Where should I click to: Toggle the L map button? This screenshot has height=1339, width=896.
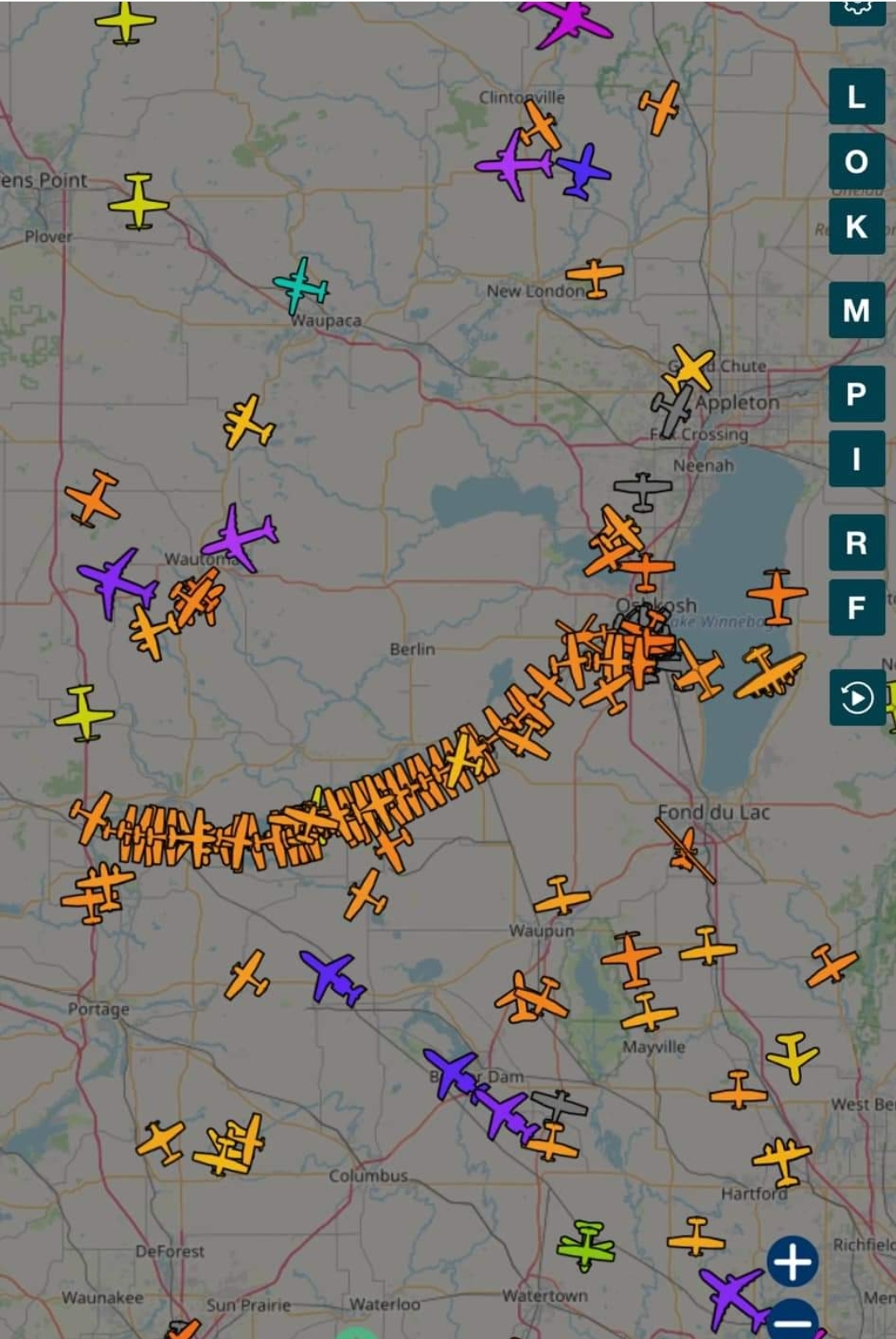(x=857, y=97)
